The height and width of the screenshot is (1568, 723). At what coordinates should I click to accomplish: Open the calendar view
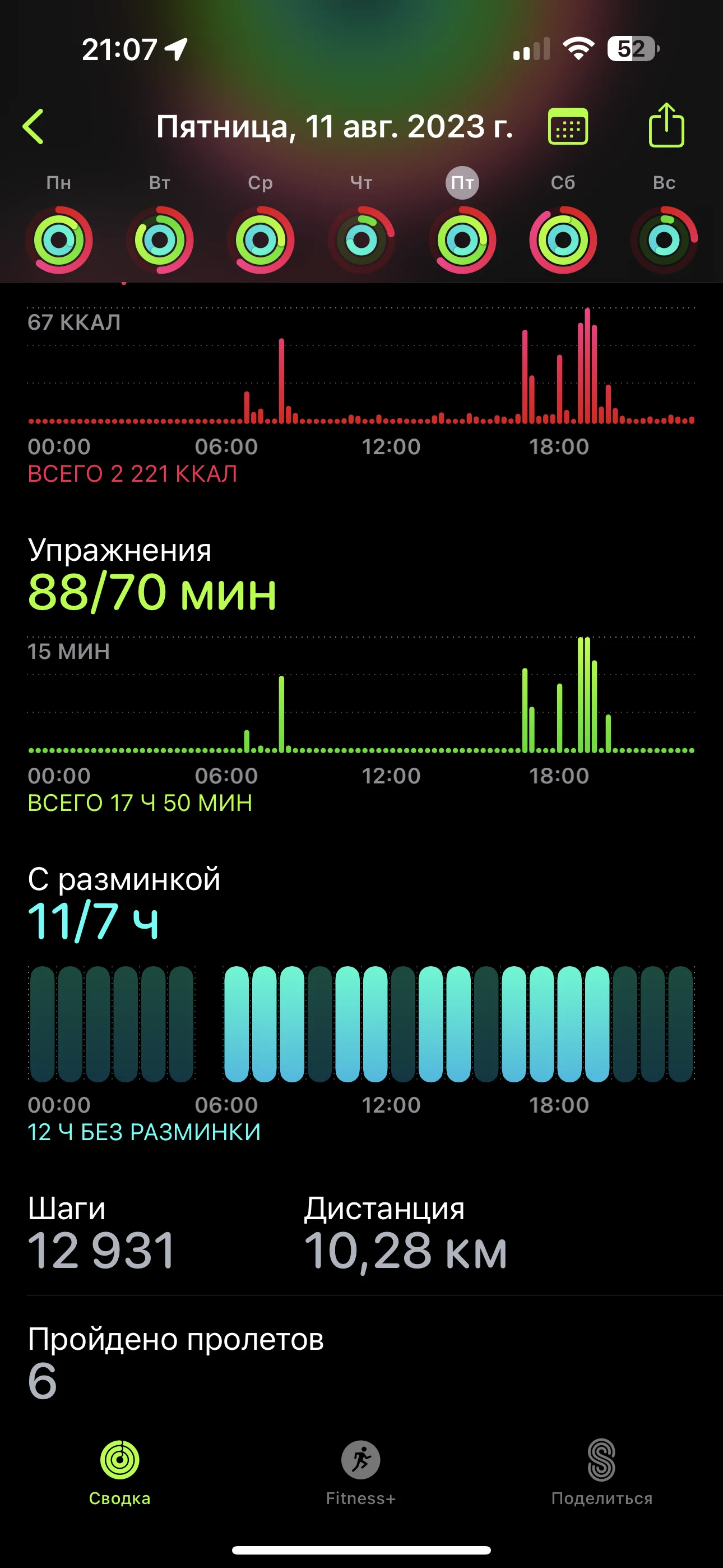click(x=568, y=127)
